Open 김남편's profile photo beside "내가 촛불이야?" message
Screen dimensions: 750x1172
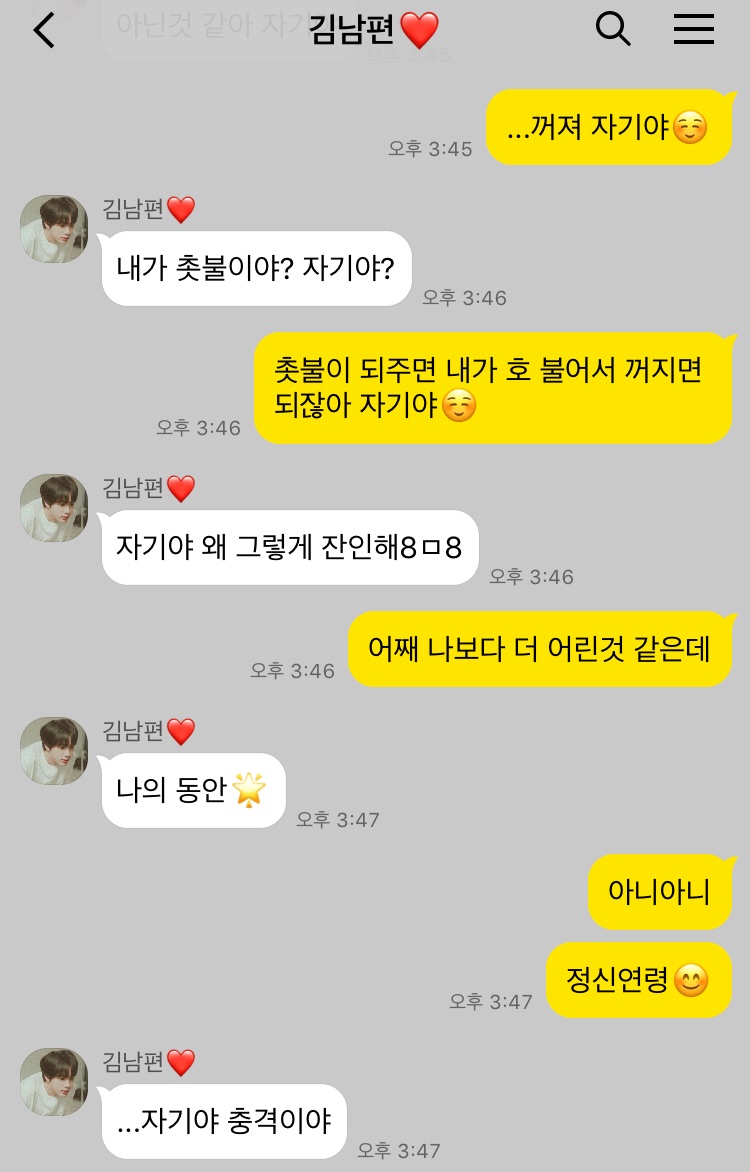coord(54,229)
